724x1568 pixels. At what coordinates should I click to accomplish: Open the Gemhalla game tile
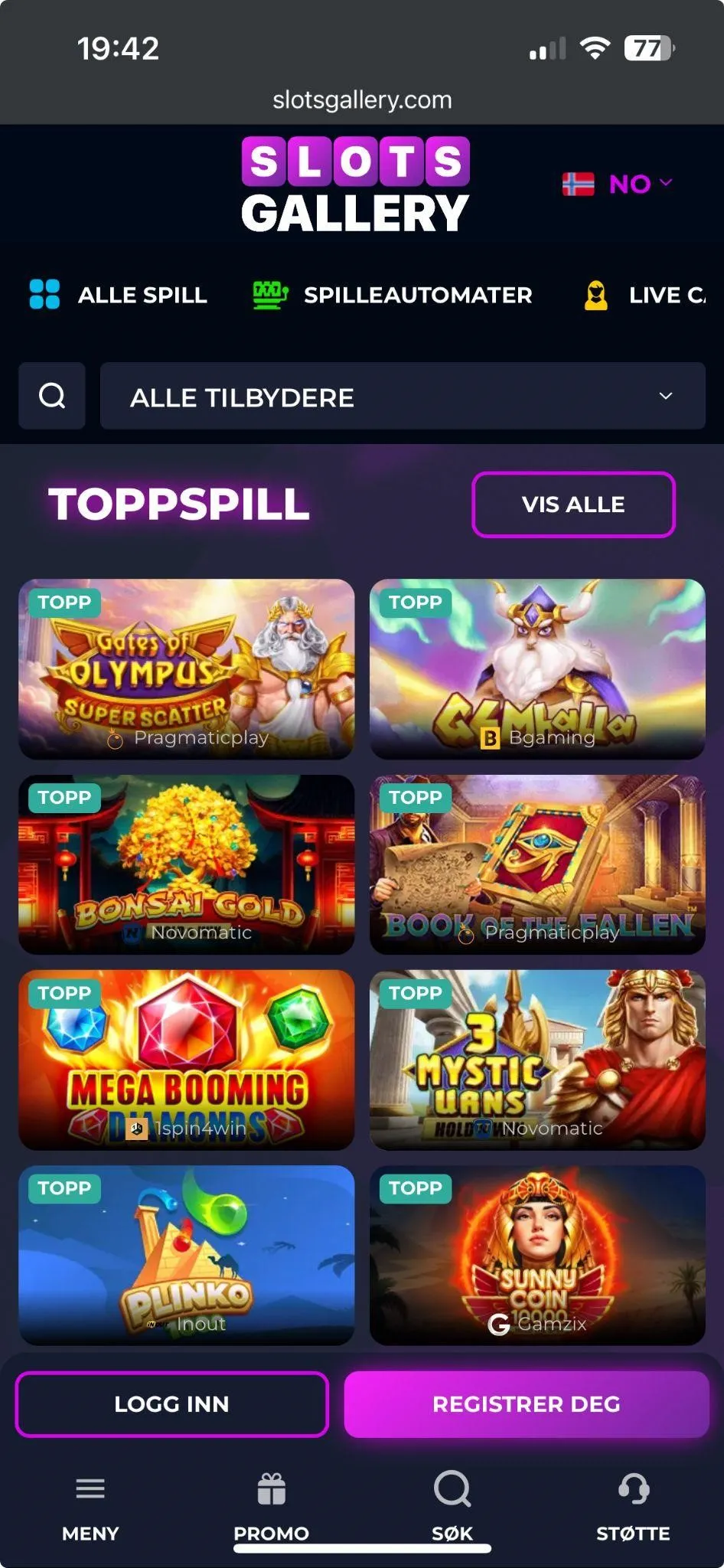(x=537, y=668)
